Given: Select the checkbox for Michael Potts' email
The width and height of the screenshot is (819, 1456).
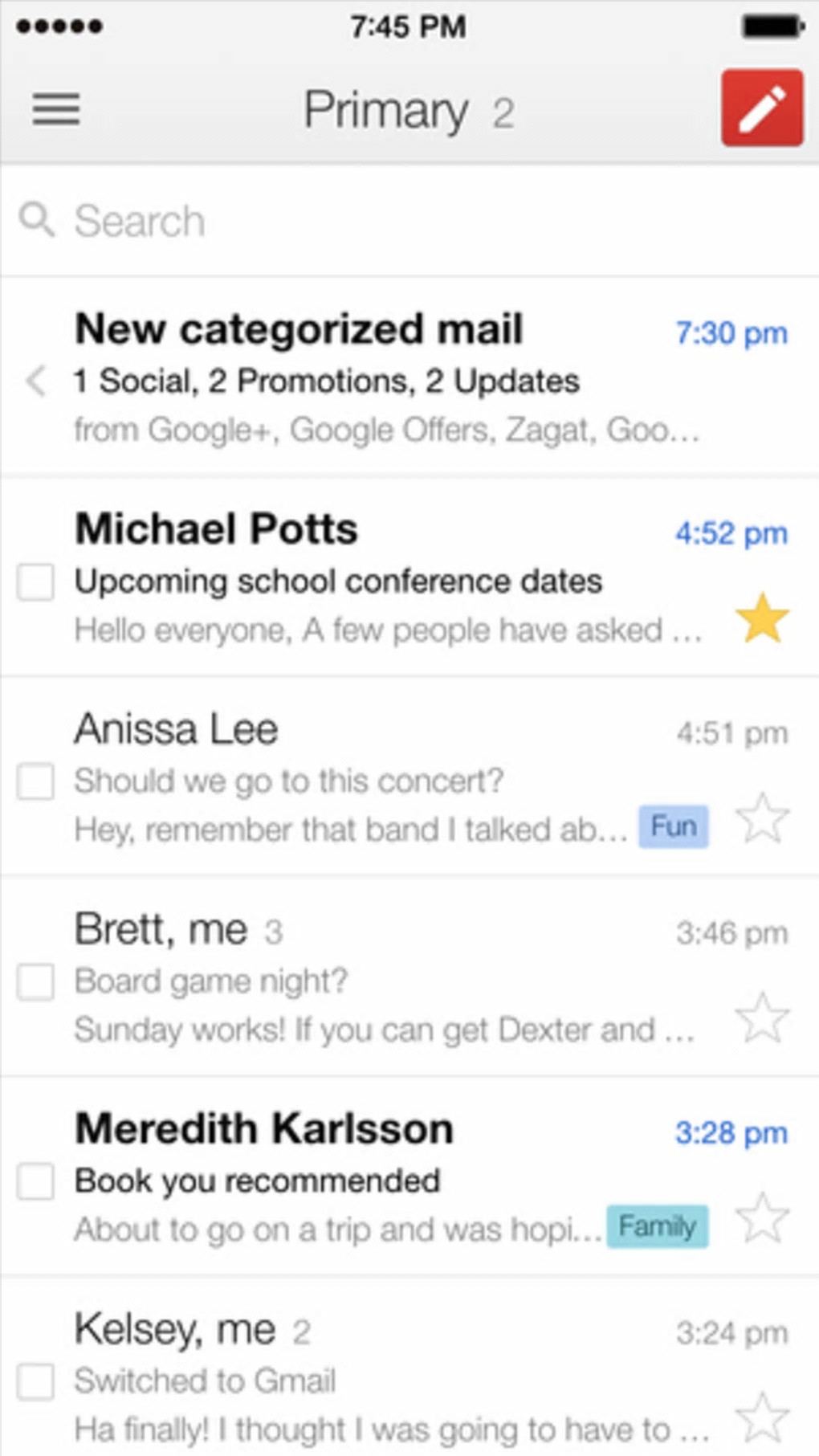Looking at the screenshot, I should (x=36, y=581).
